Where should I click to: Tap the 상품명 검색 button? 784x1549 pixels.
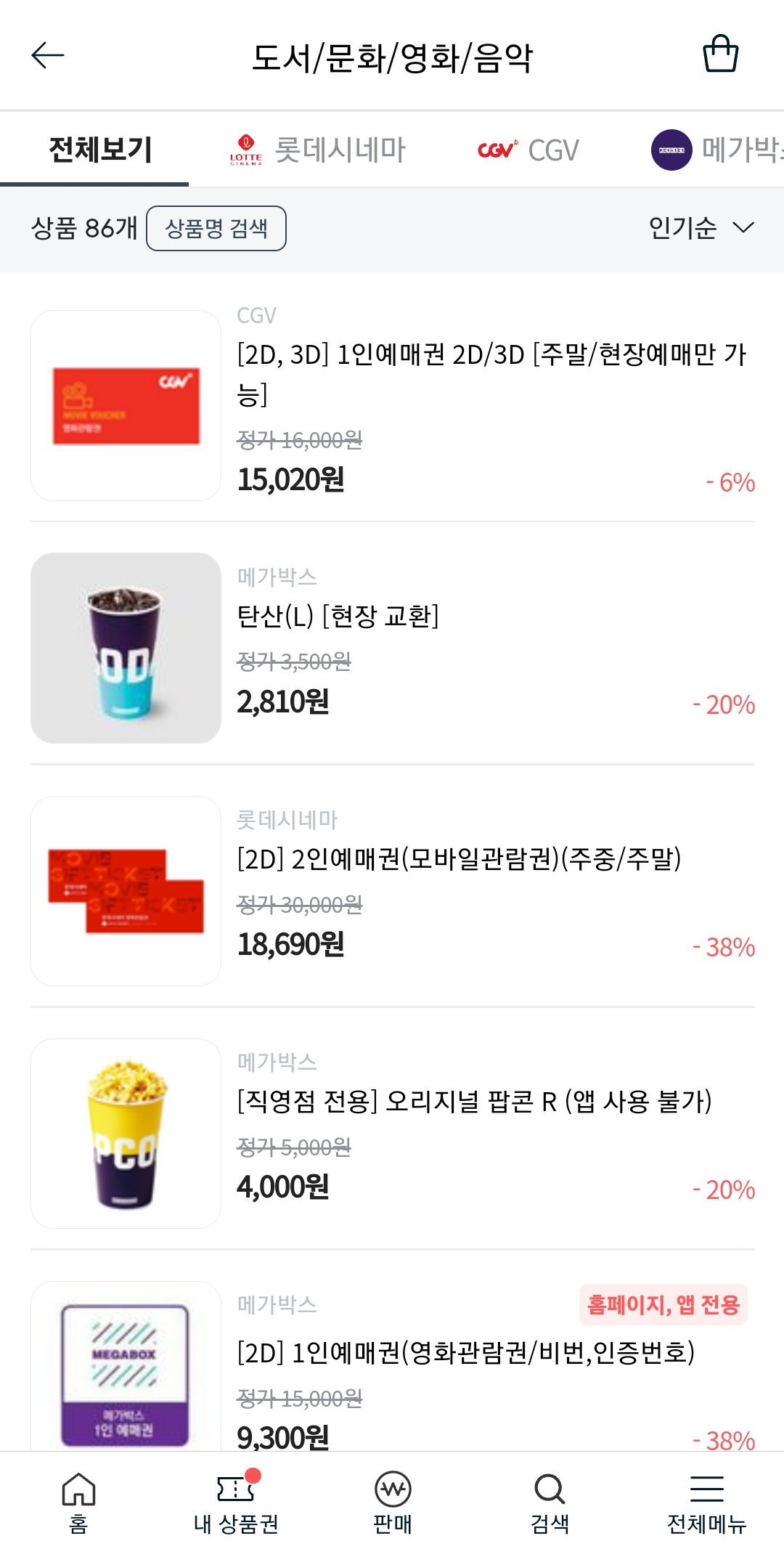(216, 229)
